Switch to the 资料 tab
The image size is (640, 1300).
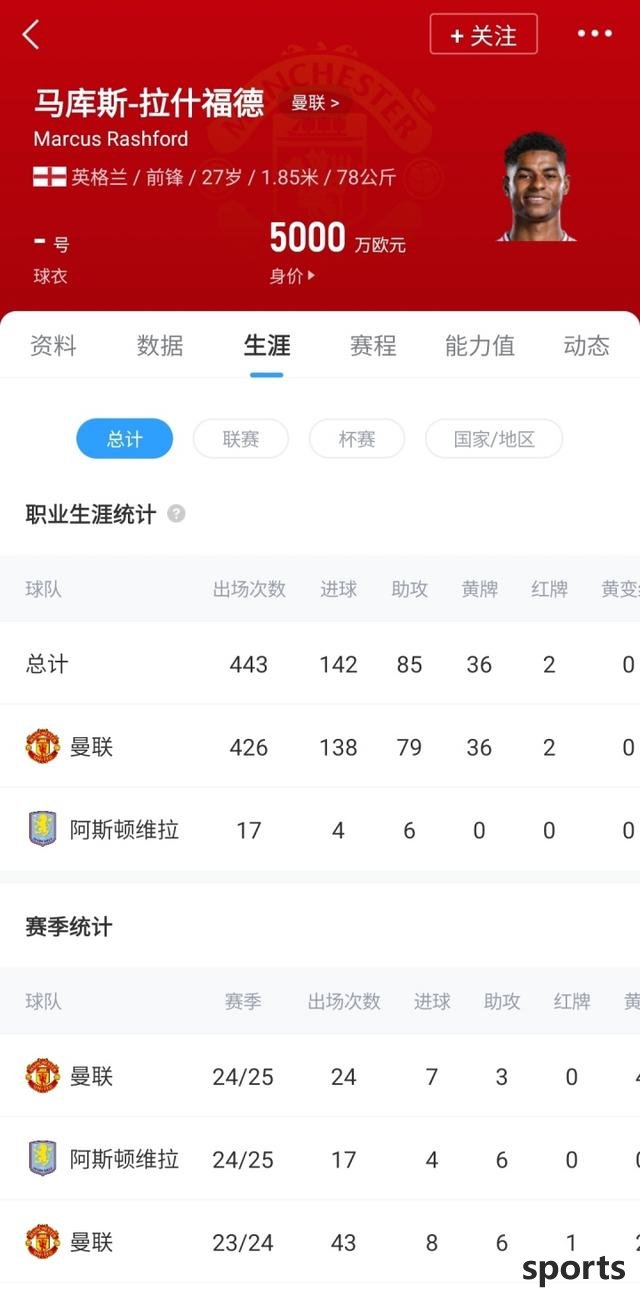click(x=53, y=346)
